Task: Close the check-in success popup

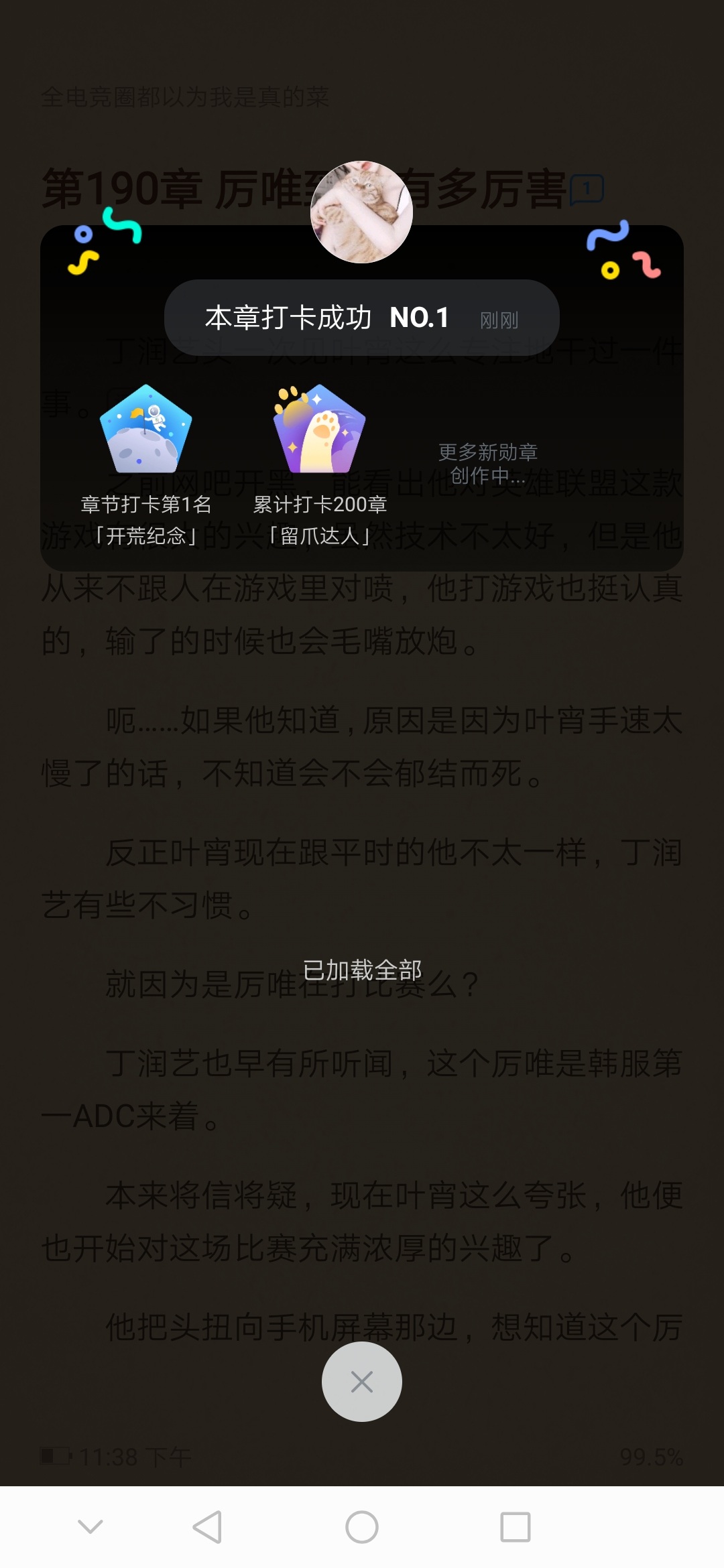Action: [362, 1381]
